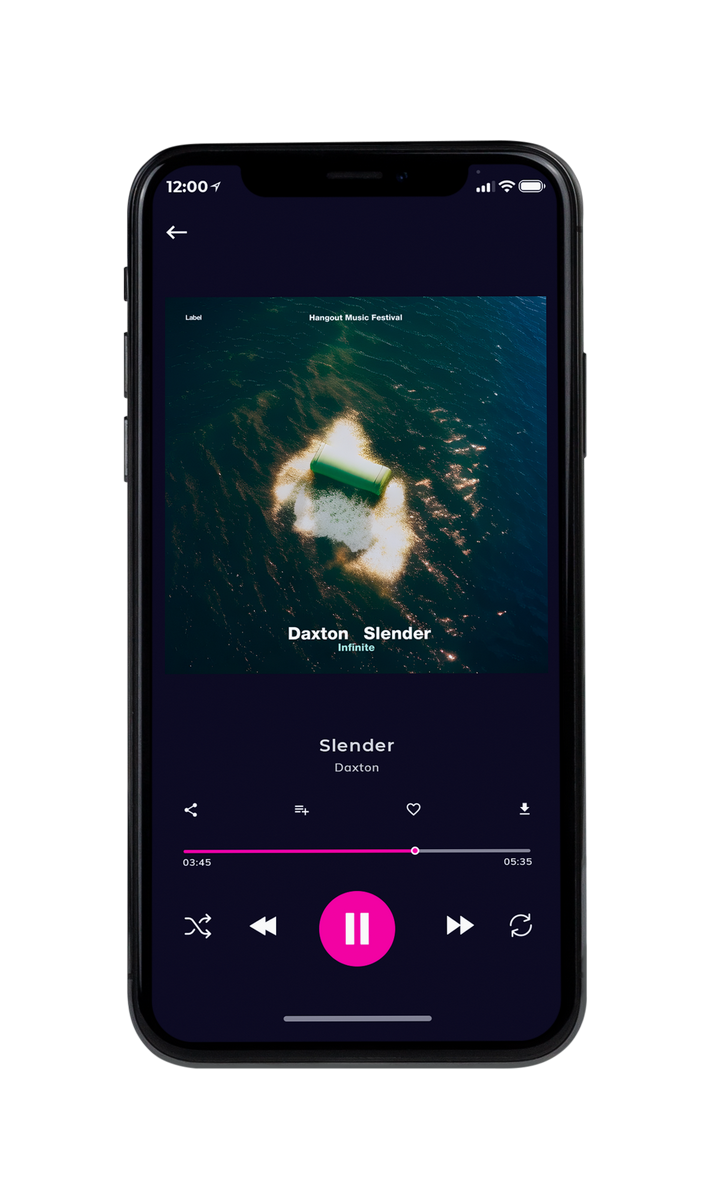
Task: Like the song with the heart icon
Action: tap(413, 810)
